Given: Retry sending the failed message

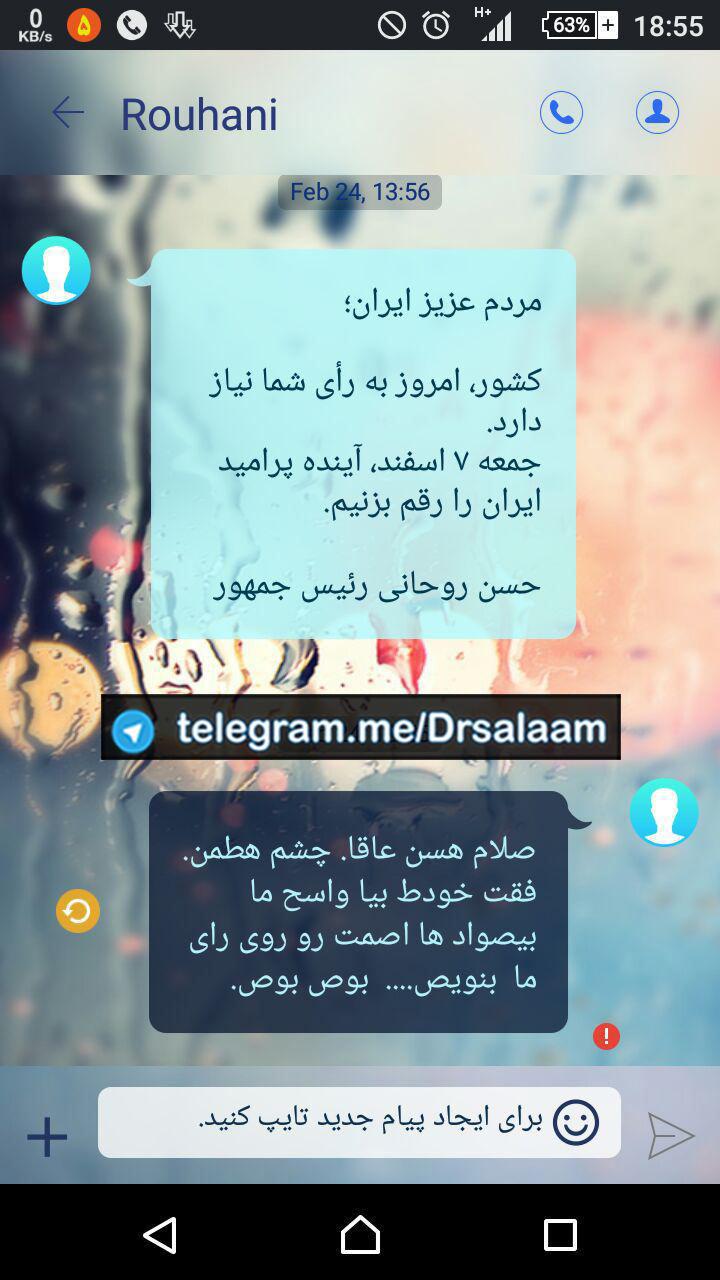Looking at the screenshot, I should tap(77, 911).
